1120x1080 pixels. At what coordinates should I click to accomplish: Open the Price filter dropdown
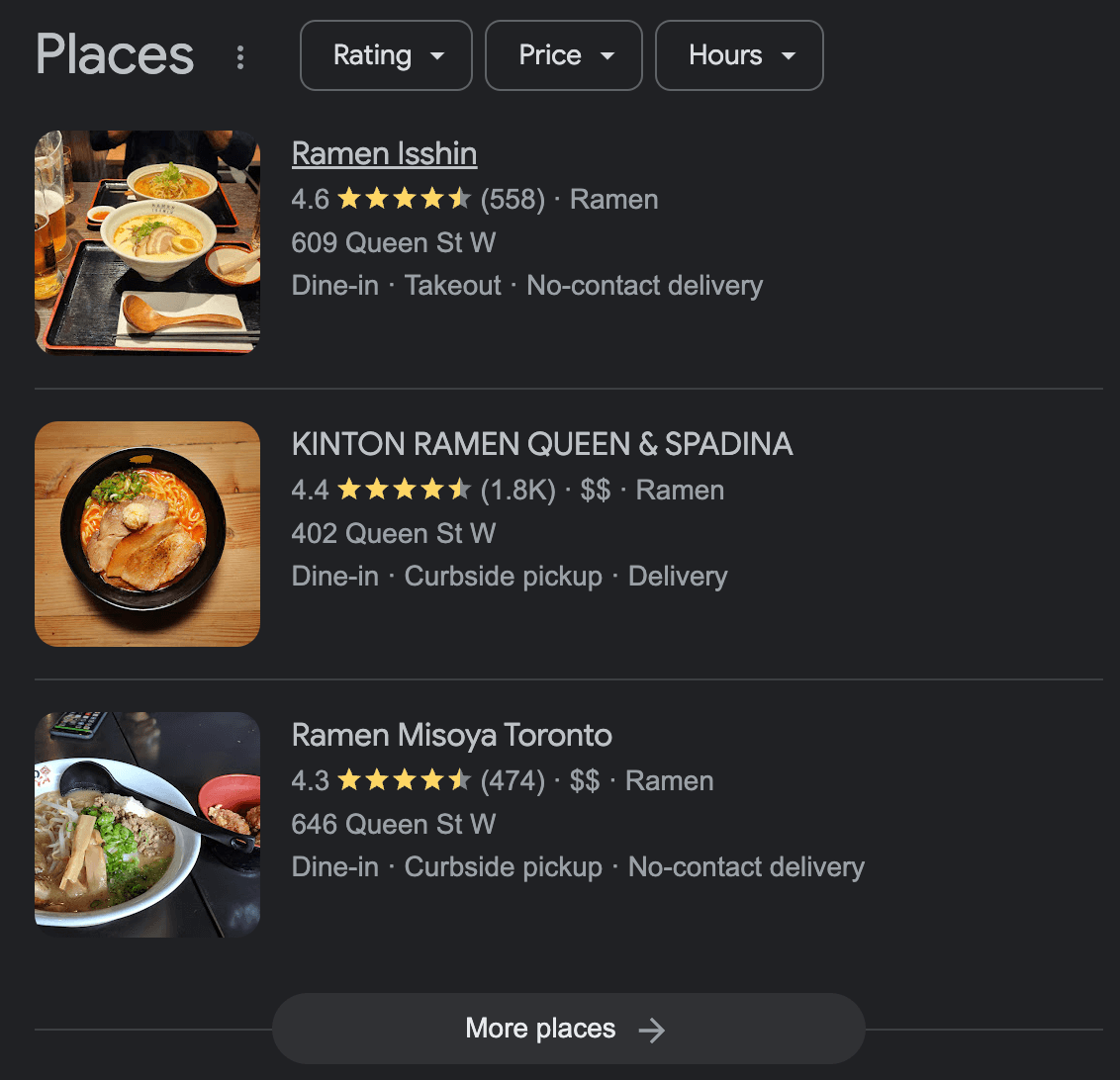(x=564, y=55)
